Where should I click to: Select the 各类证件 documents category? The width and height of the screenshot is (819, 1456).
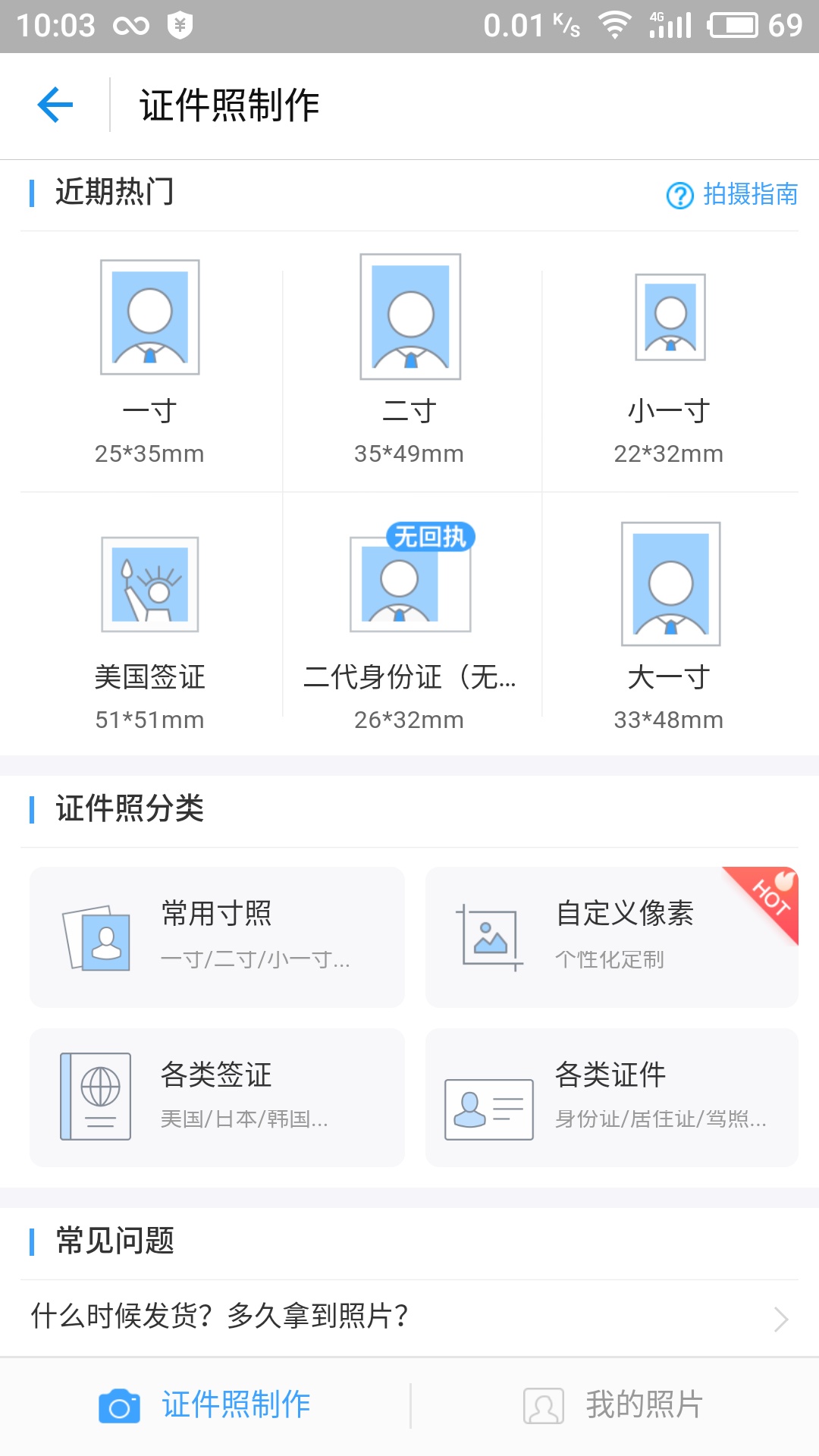611,1097
